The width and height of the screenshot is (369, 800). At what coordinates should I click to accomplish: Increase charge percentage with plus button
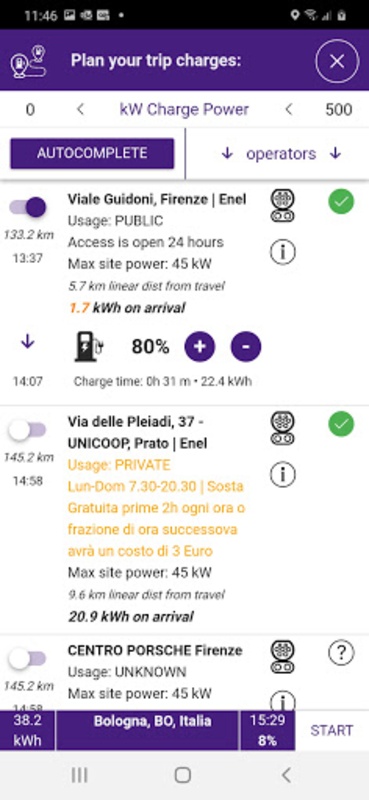click(x=200, y=347)
